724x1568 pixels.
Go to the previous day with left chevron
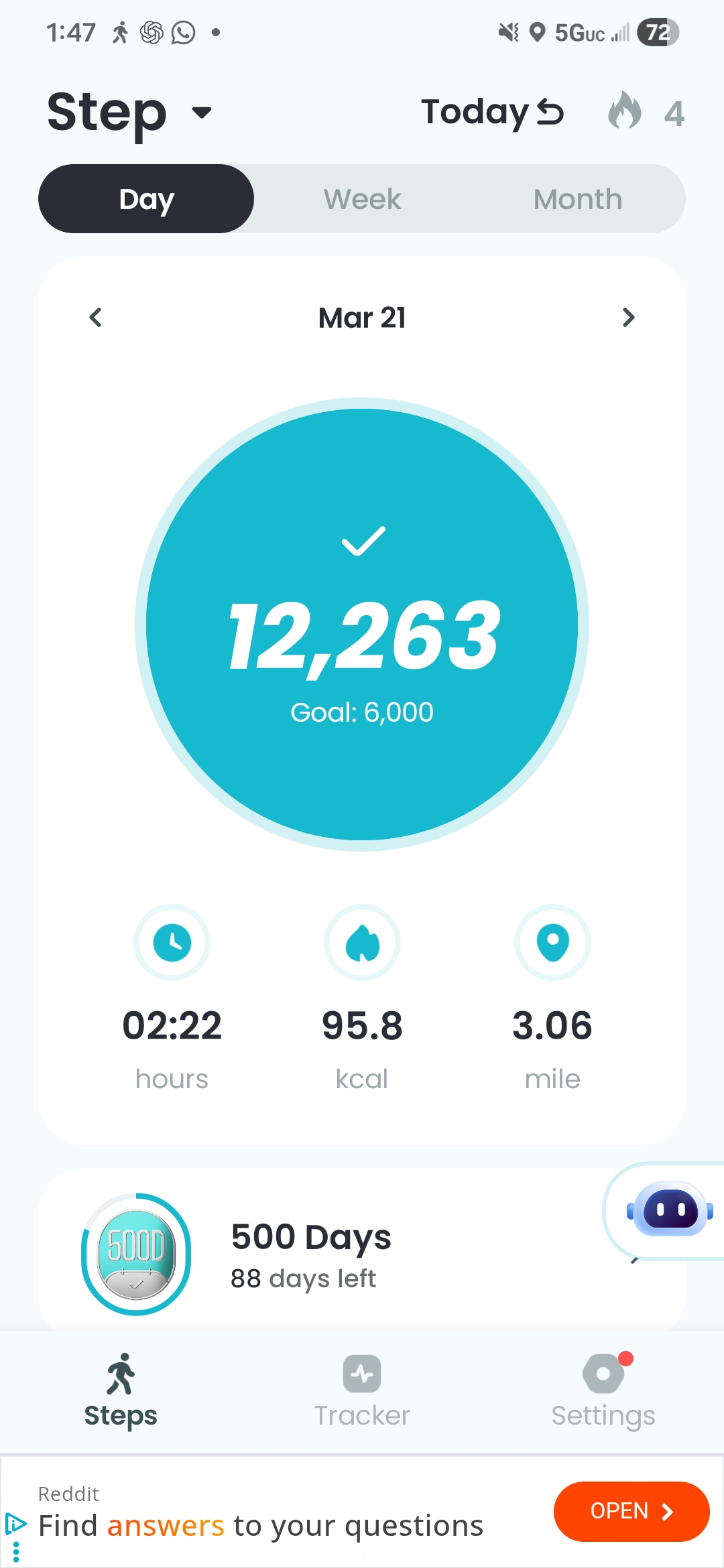pyautogui.click(x=95, y=317)
